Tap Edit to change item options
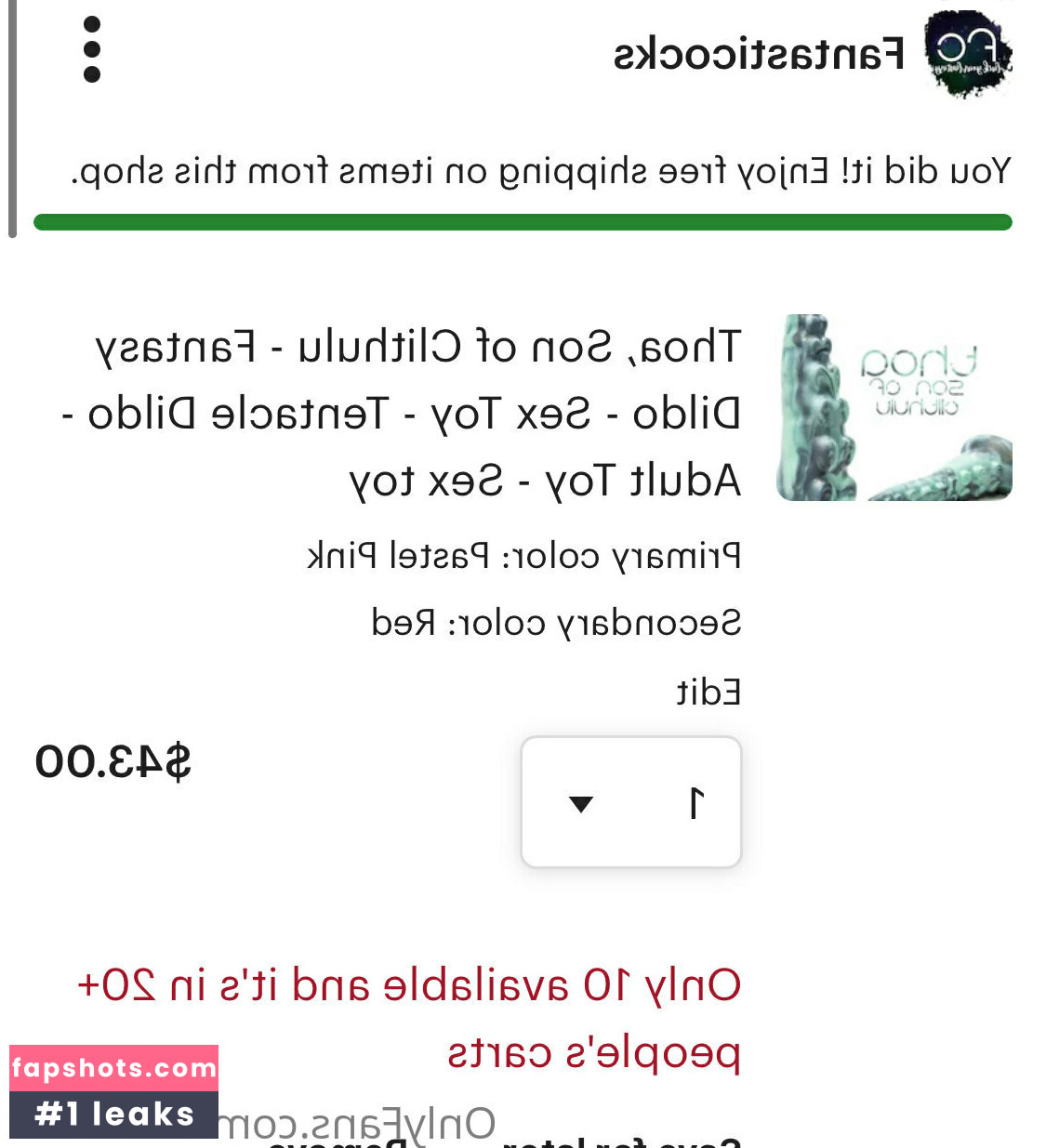Viewport: 1046px width, 1148px height. 708,693
